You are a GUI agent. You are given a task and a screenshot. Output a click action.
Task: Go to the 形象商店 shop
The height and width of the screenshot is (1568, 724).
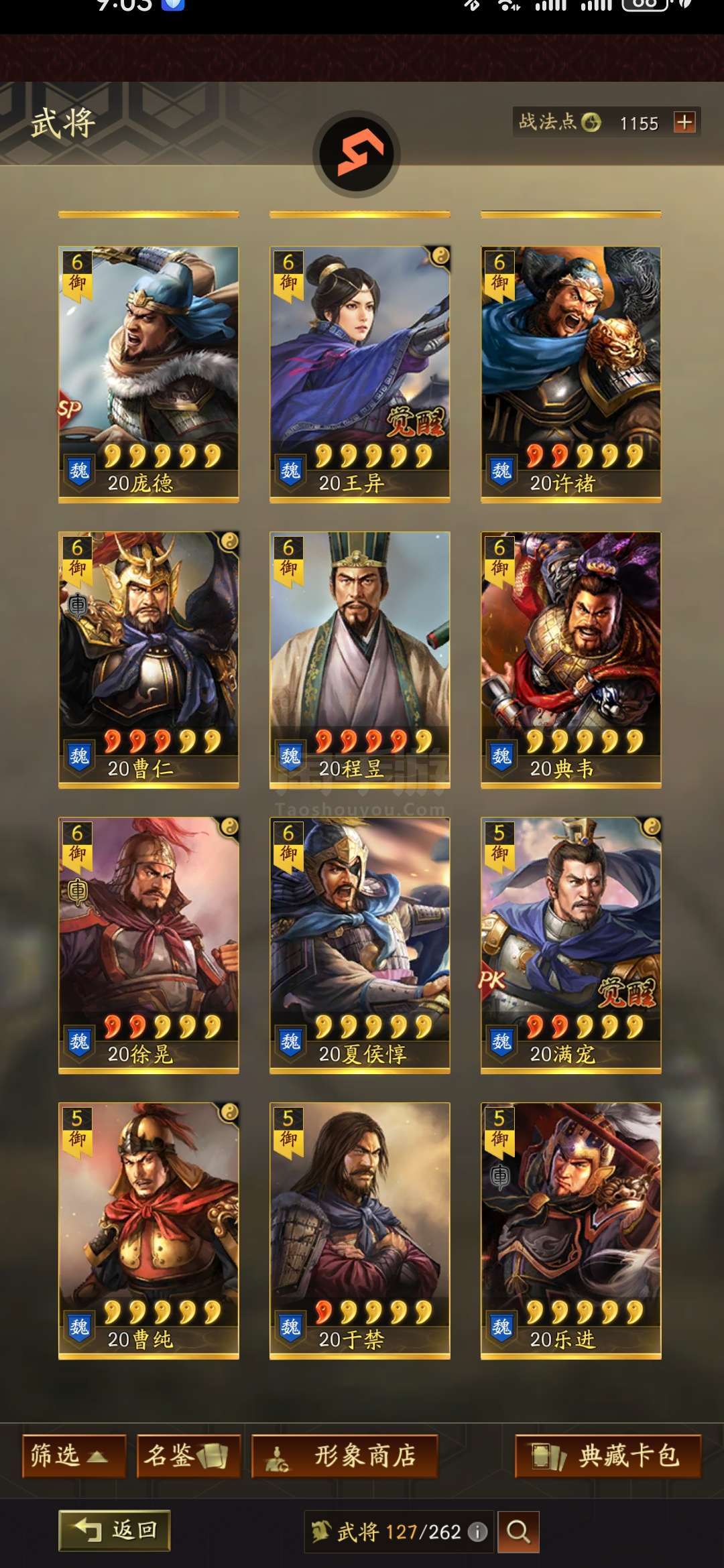345,1455
